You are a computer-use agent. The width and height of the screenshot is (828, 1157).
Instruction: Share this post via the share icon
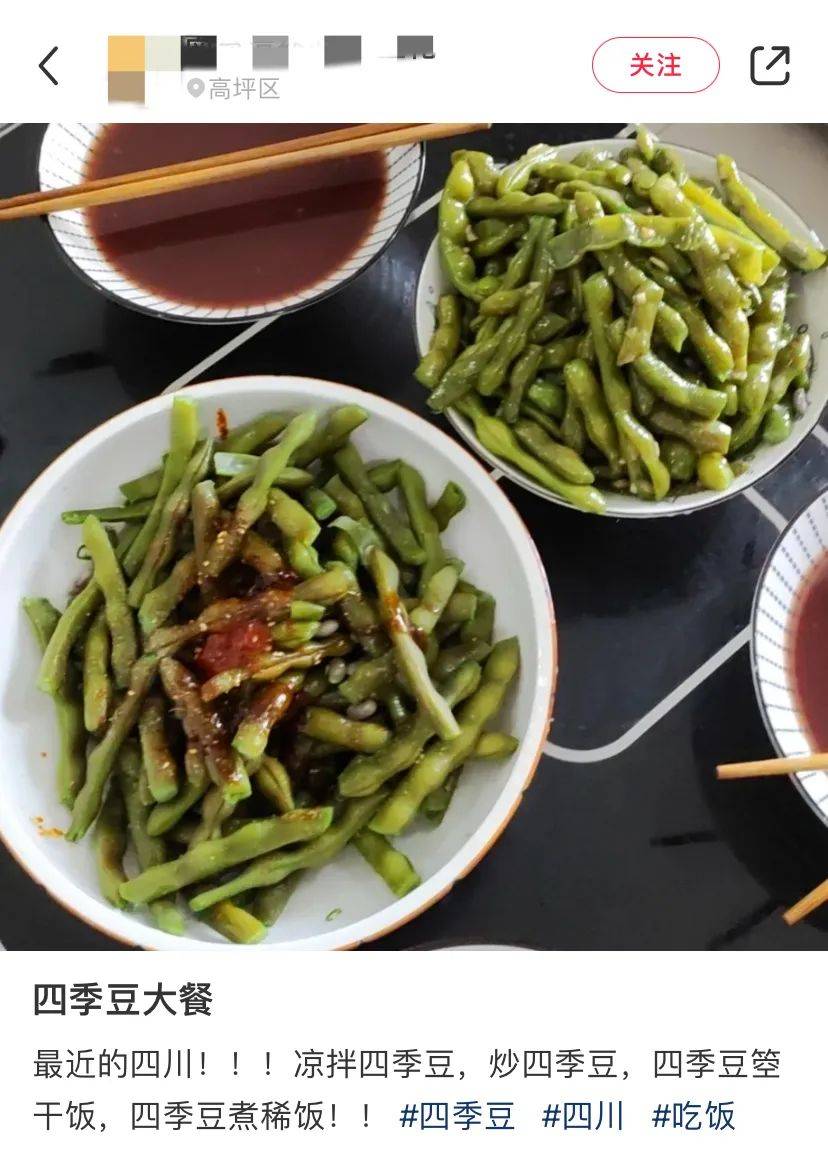click(x=769, y=66)
